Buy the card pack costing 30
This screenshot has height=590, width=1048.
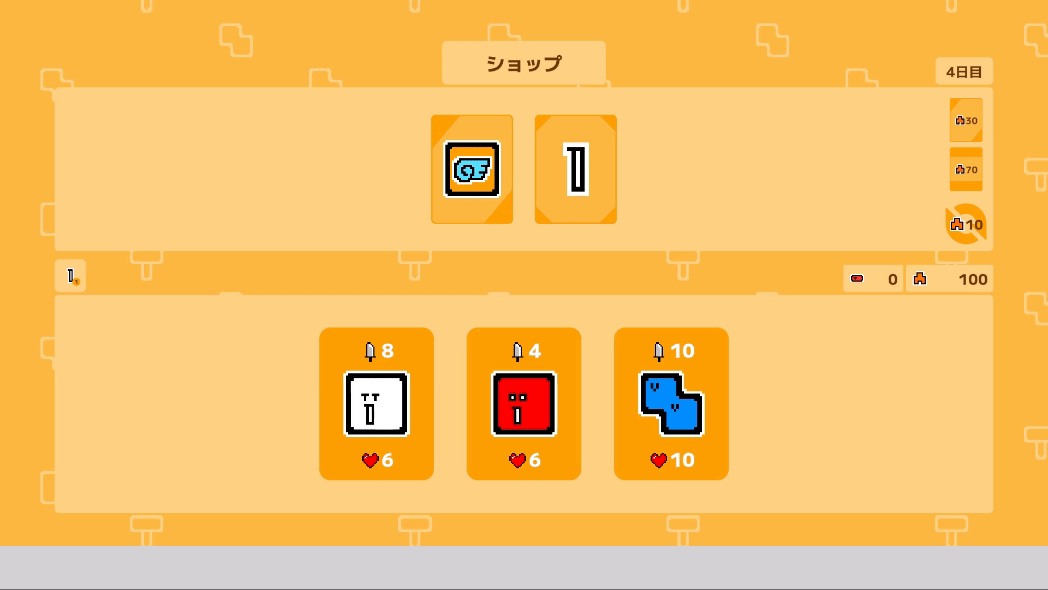tap(966, 120)
